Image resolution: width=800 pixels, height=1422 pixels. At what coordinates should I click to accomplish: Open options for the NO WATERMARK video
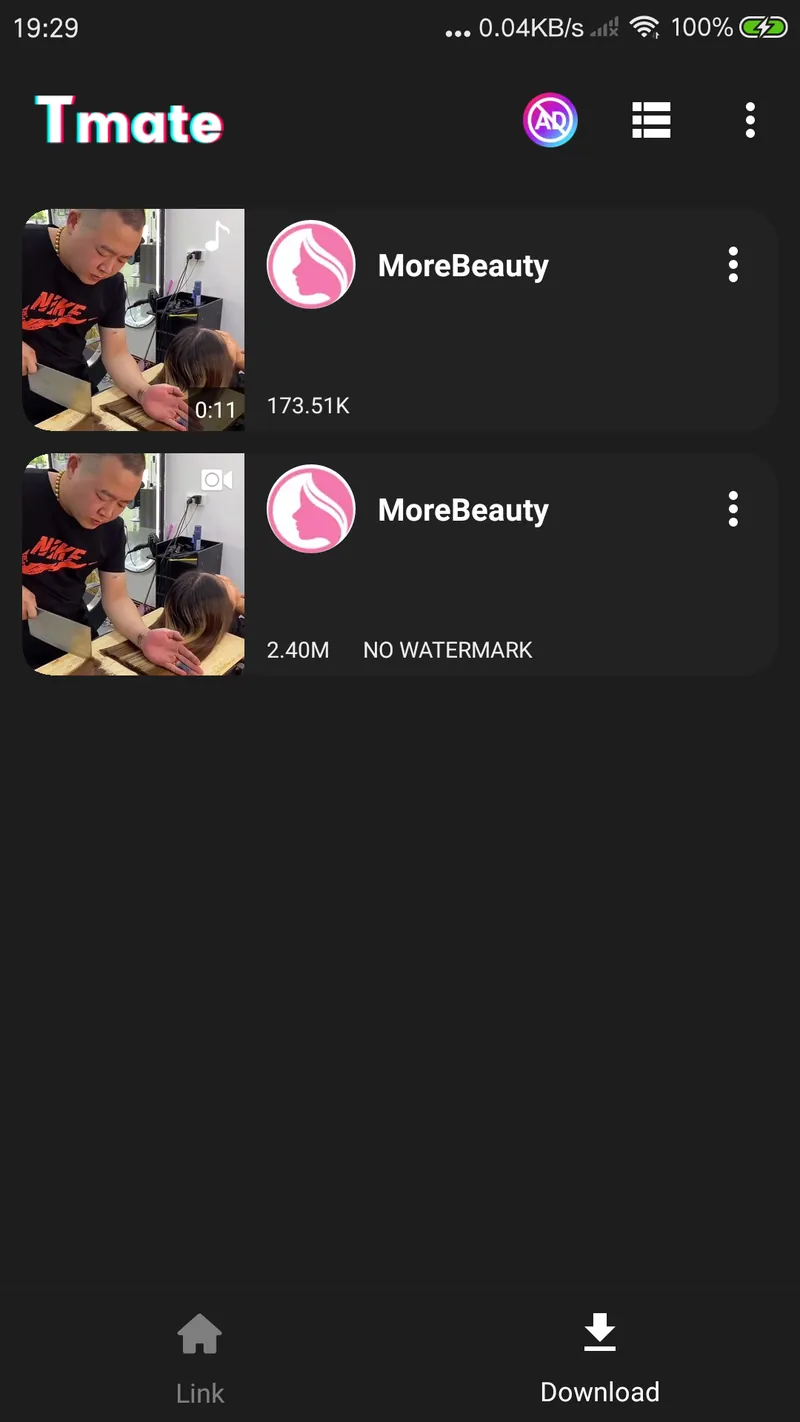click(x=733, y=509)
